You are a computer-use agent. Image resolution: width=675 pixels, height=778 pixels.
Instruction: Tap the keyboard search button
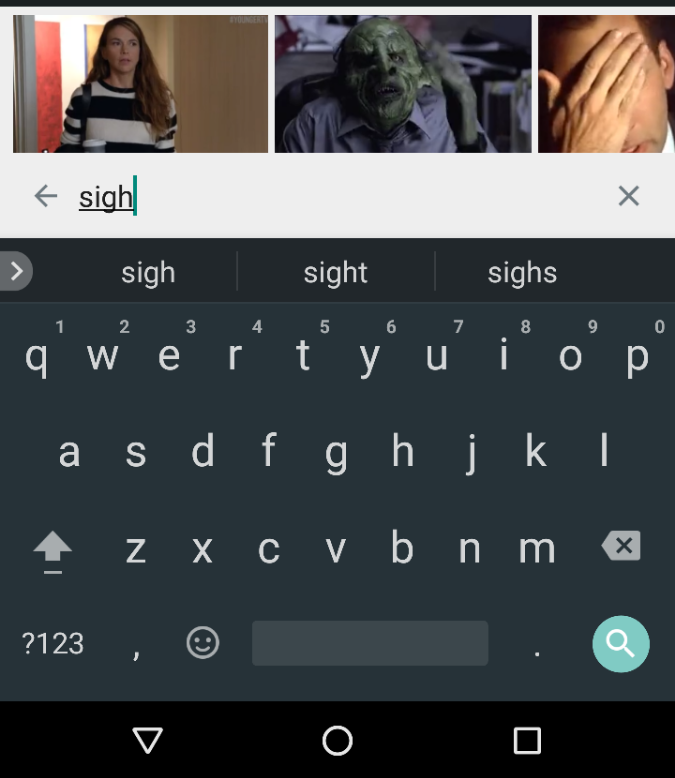point(620,643)
